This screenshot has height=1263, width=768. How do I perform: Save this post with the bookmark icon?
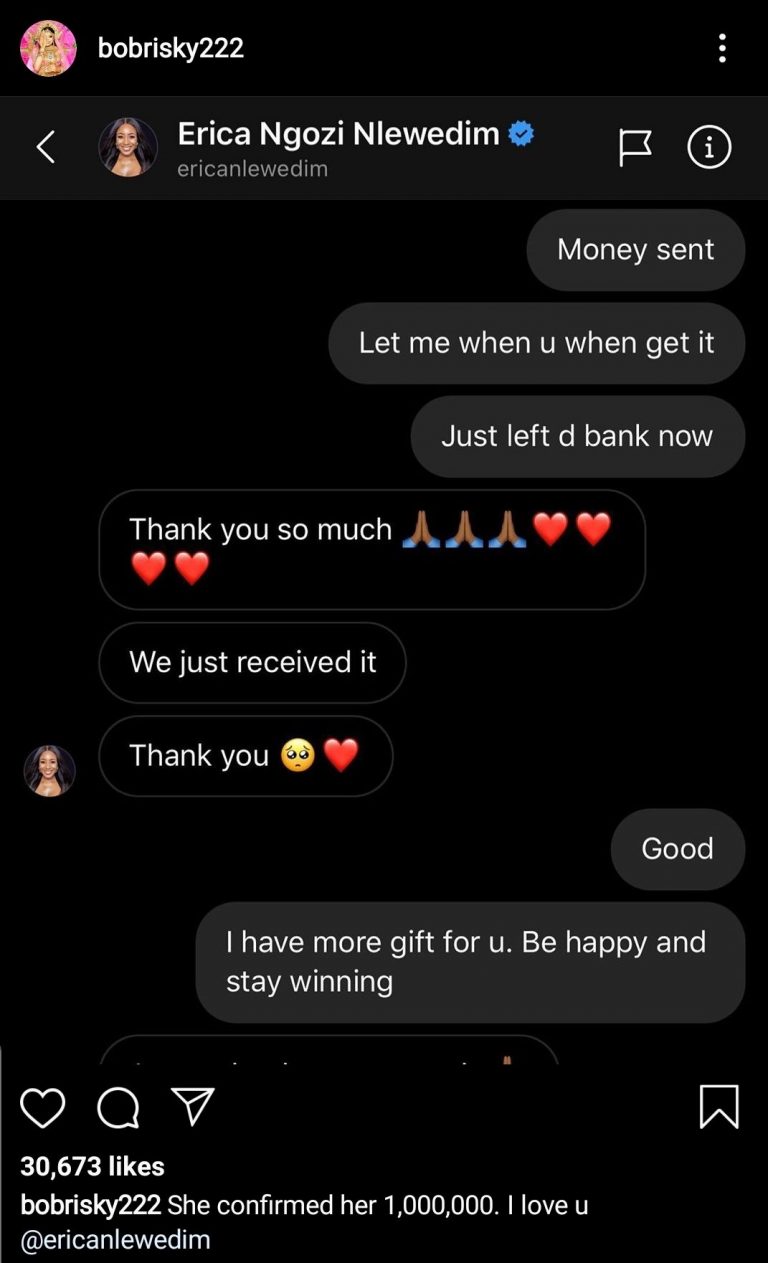click(x=718, y=1107)
